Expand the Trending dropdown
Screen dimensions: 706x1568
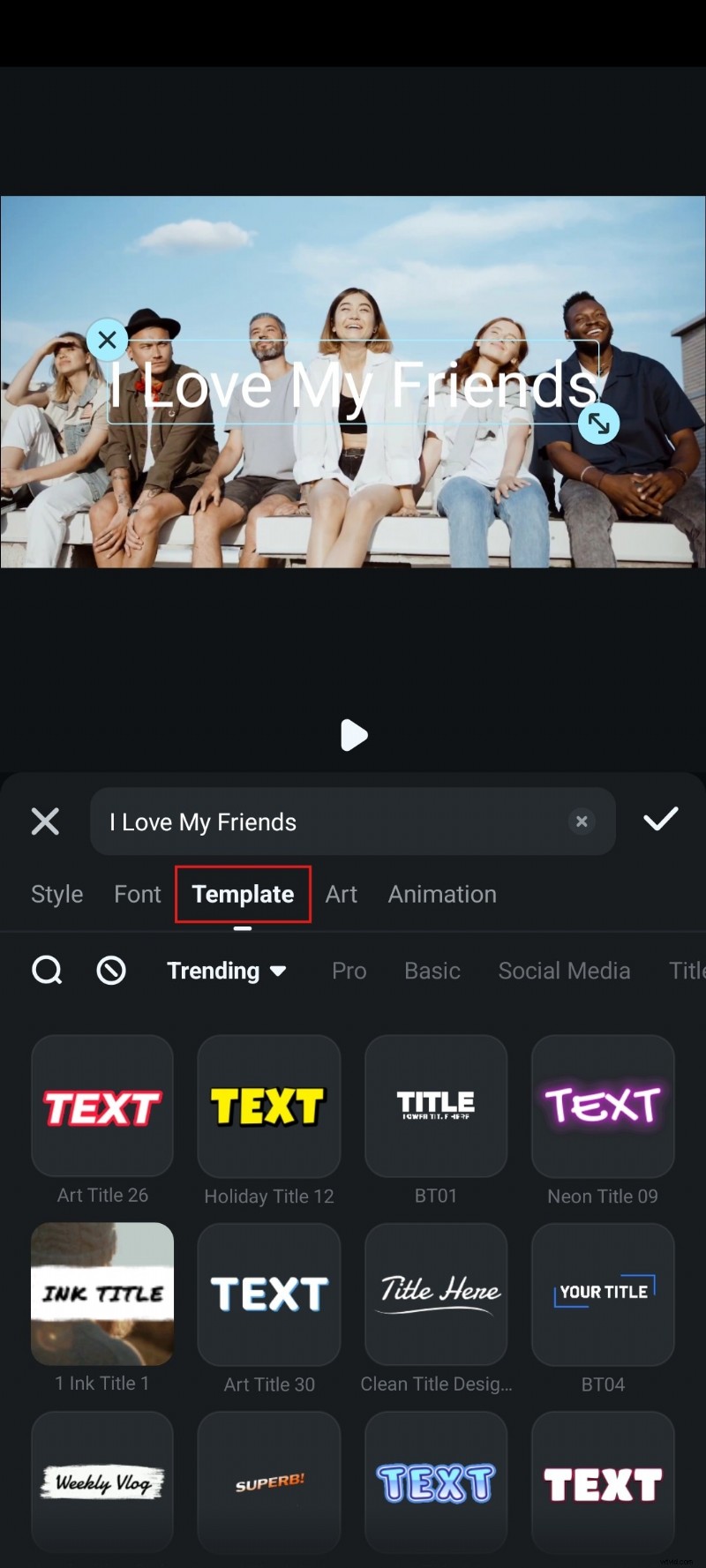(x=227, y=971)
